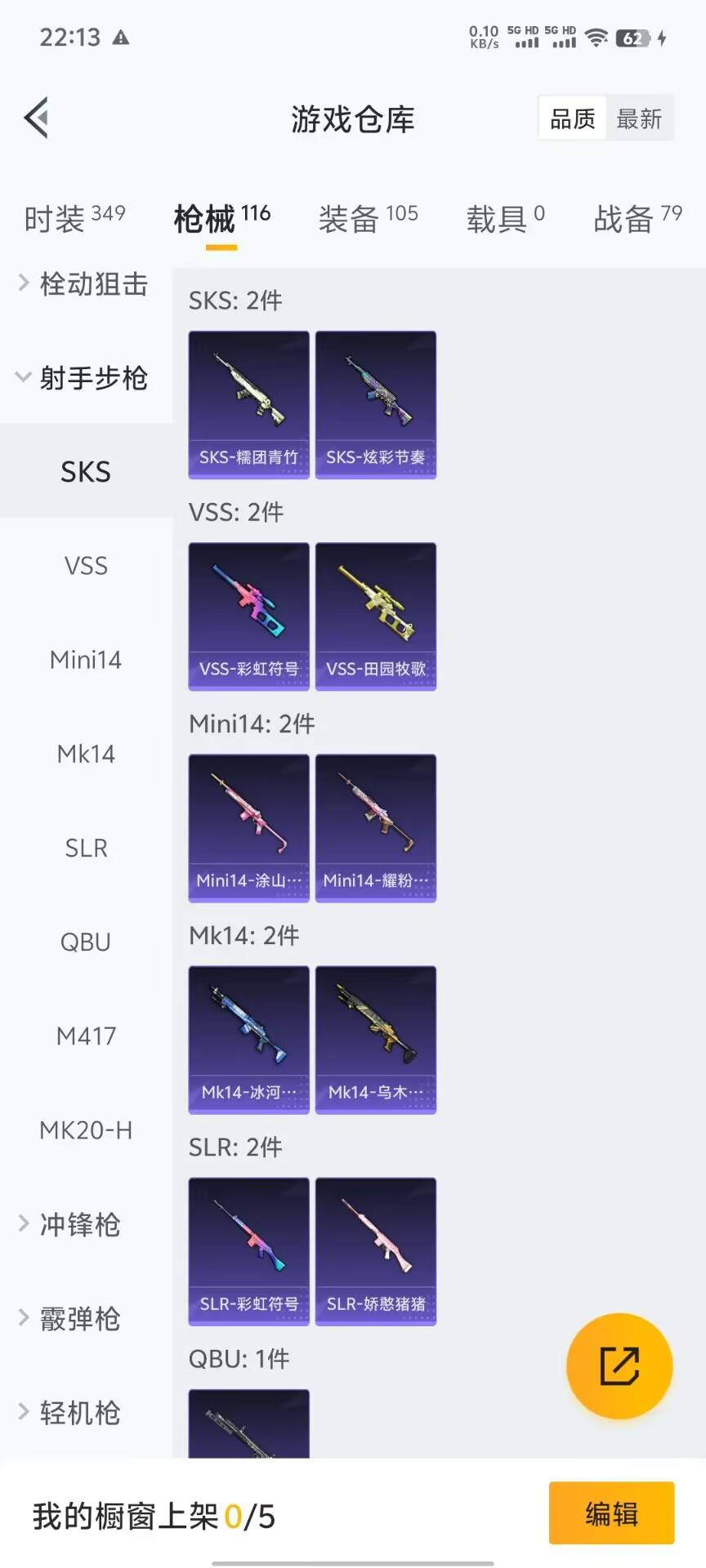This screenshot has height=1568, width=706.
Task: Sort inventory by 品质
Action: [x=573, y=119]
